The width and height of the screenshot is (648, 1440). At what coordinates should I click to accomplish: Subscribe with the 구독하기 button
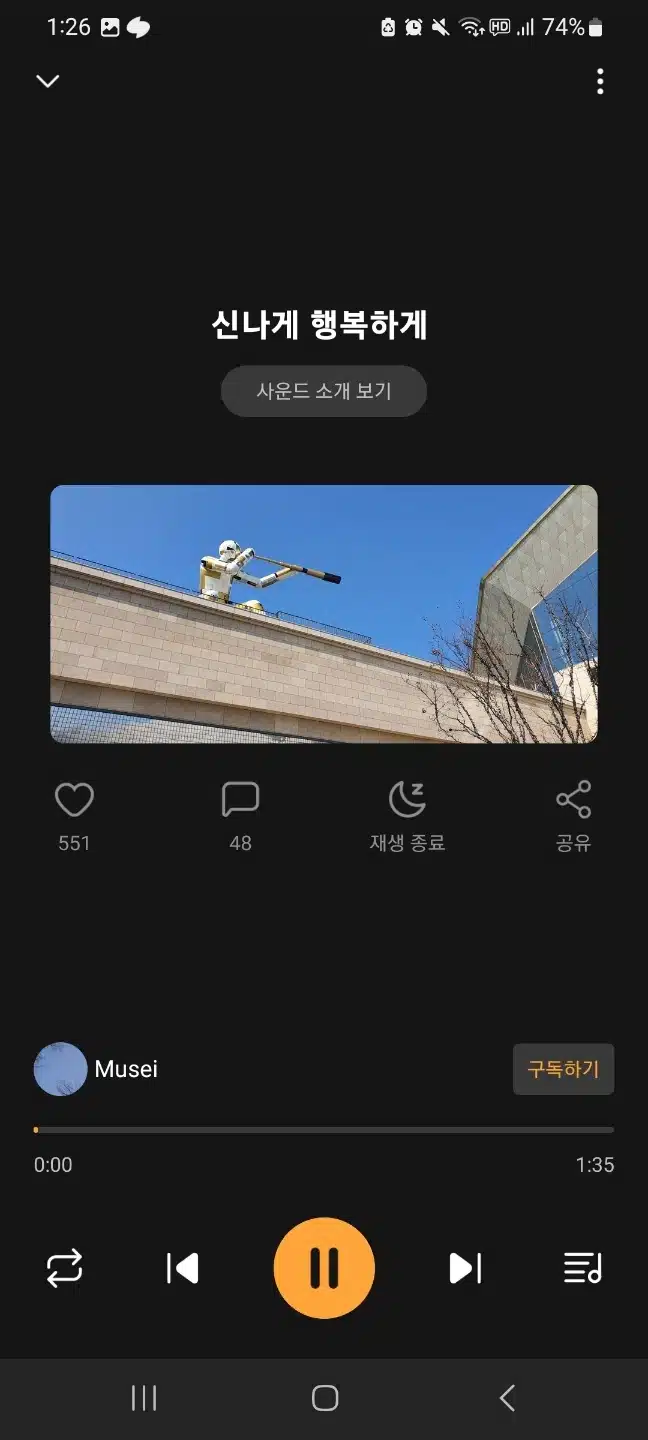click(563, 1069)
